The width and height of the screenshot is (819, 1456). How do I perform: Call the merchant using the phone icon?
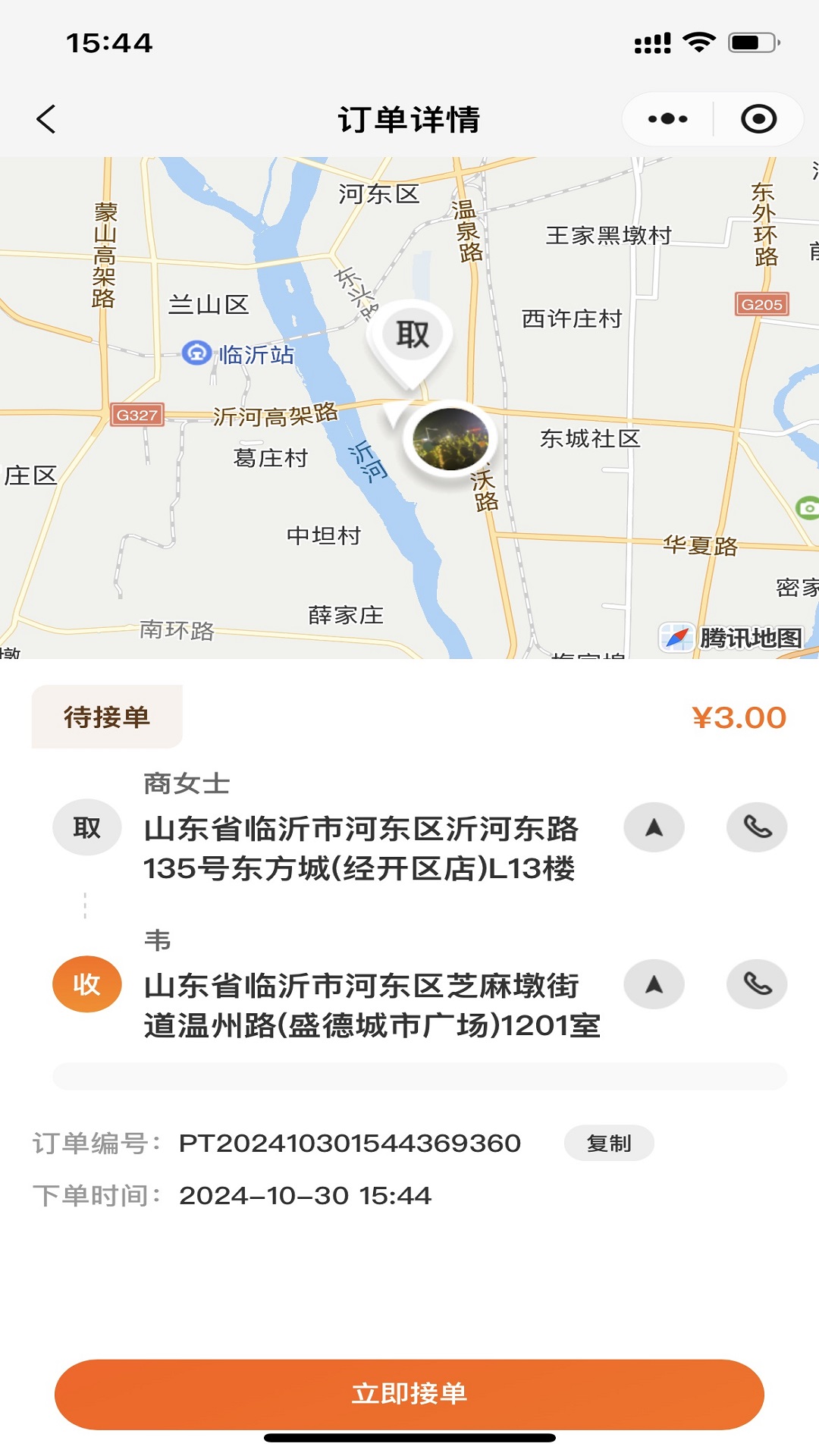(756, 827)
